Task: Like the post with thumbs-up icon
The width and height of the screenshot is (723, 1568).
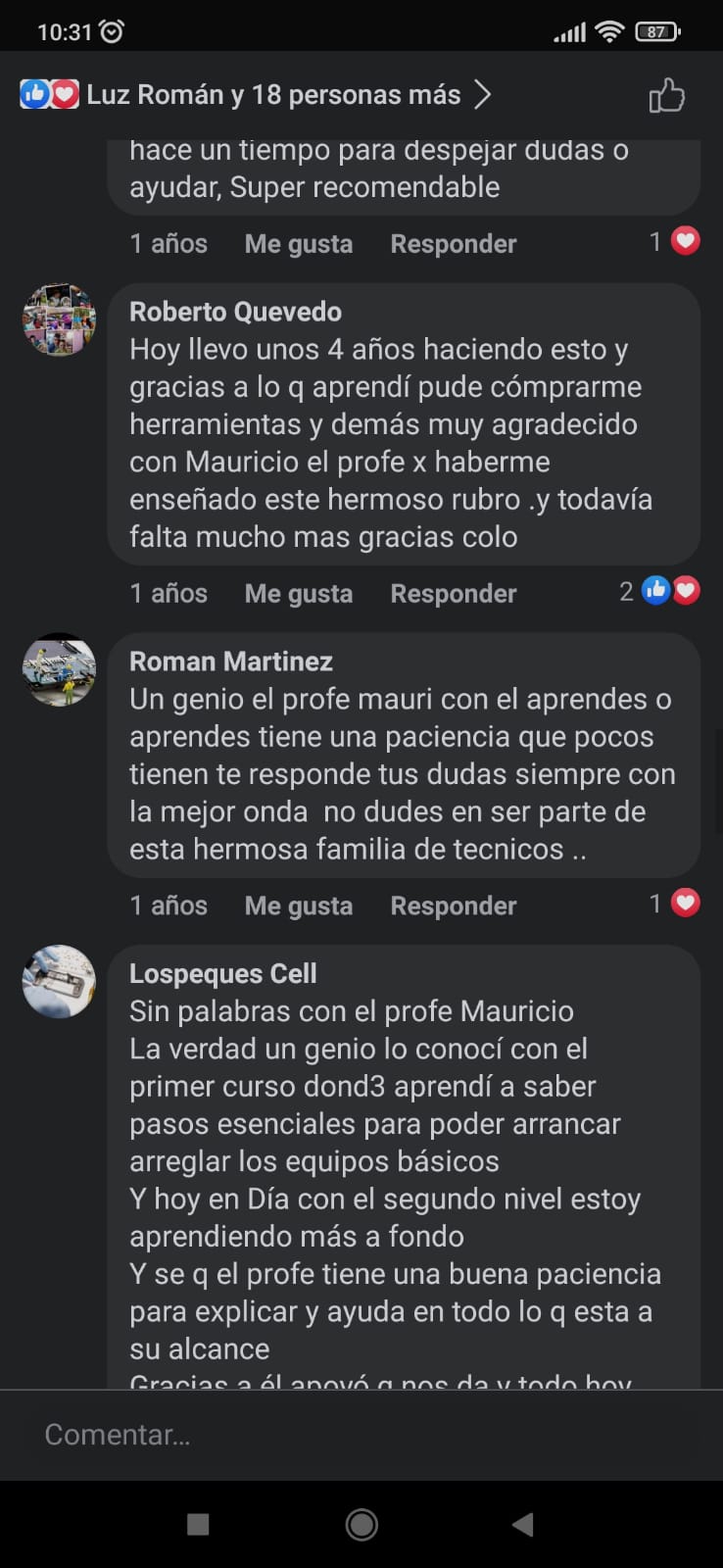Action: pyautogui.click(x=666, y=95)
